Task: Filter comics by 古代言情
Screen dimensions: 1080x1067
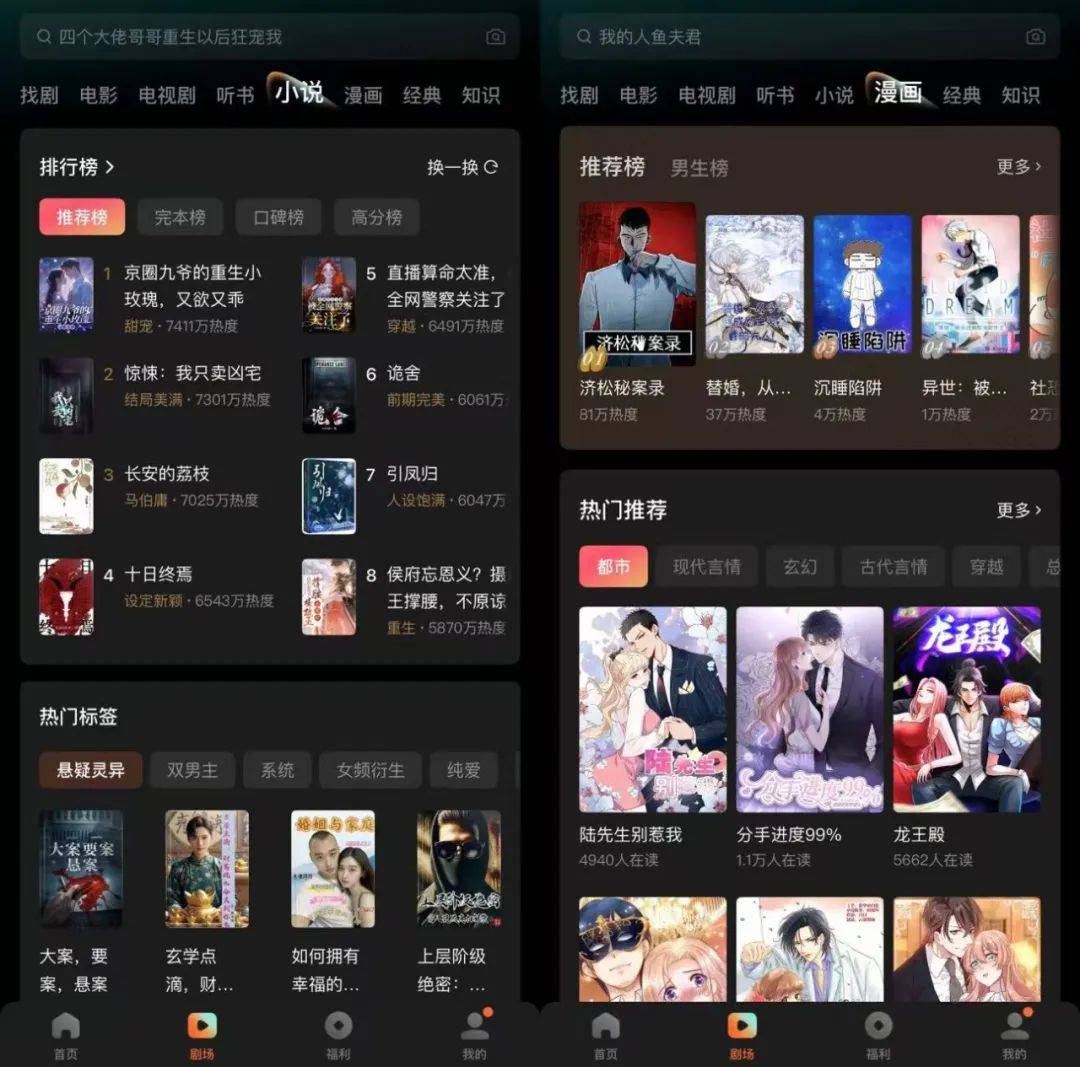Action: coord(893,567)
